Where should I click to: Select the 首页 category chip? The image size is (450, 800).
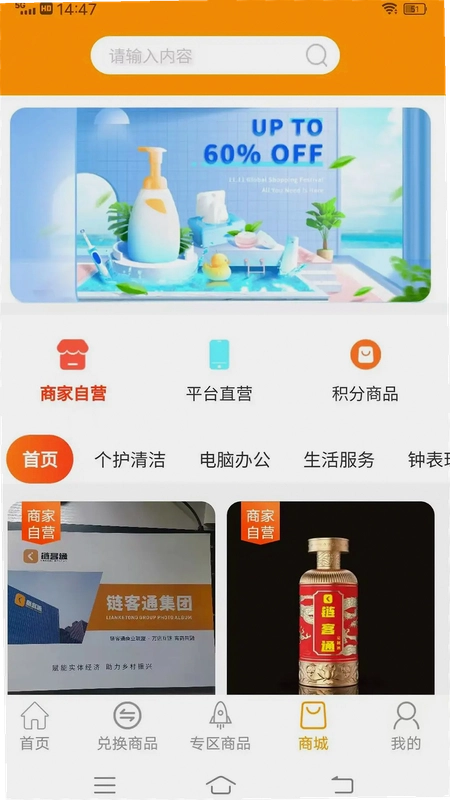pyautogui.click(x=40, y=459)
